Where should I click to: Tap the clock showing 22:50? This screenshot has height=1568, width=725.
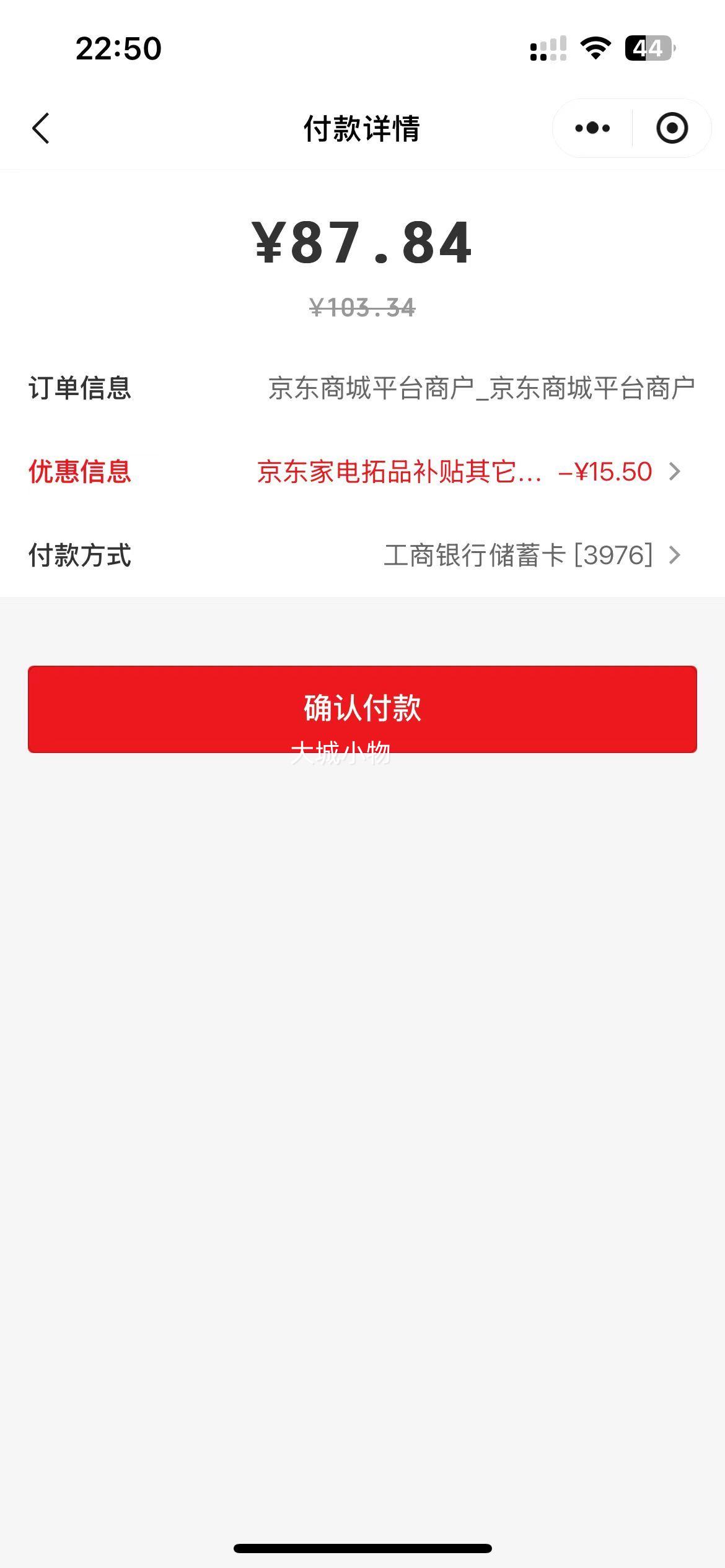point(118,48)
